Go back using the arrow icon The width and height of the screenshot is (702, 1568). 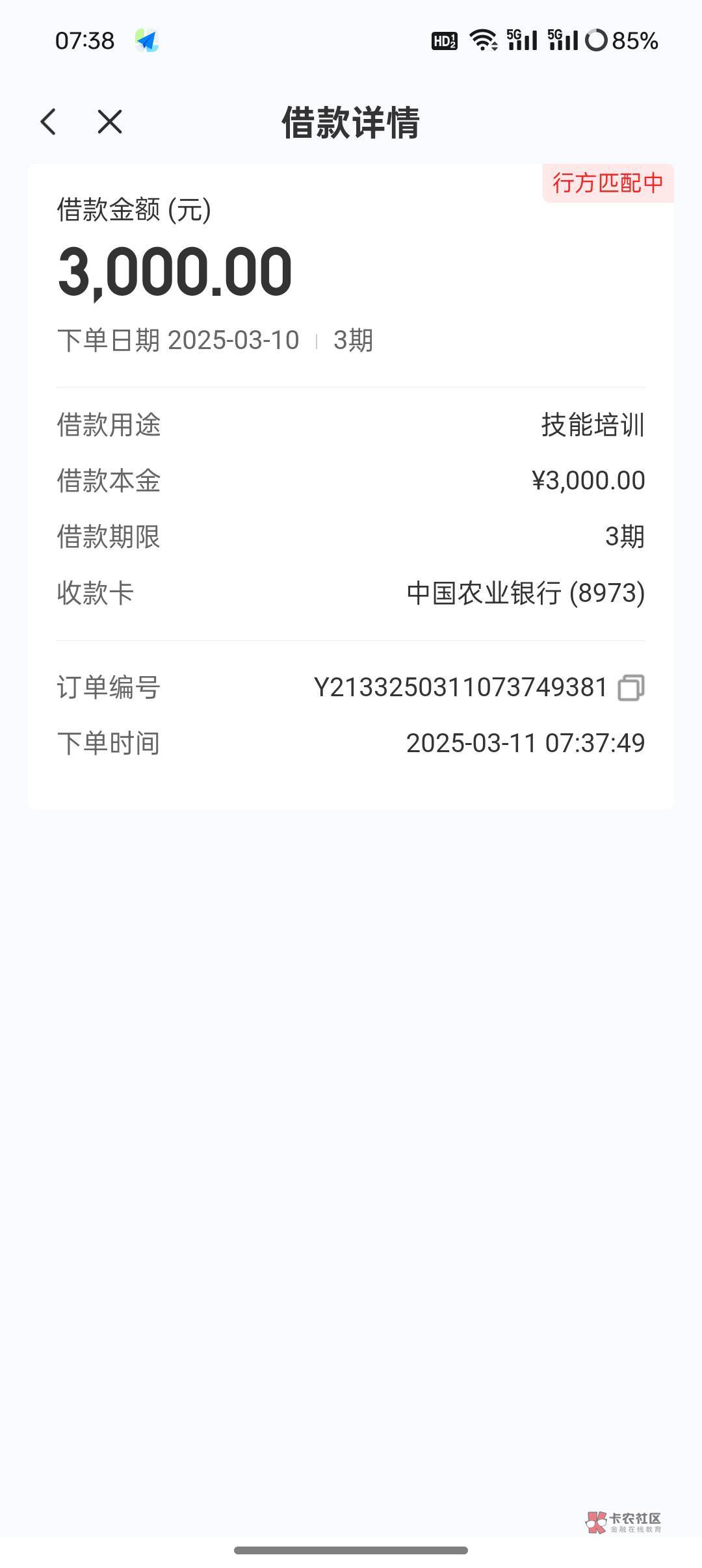(49, 122)
